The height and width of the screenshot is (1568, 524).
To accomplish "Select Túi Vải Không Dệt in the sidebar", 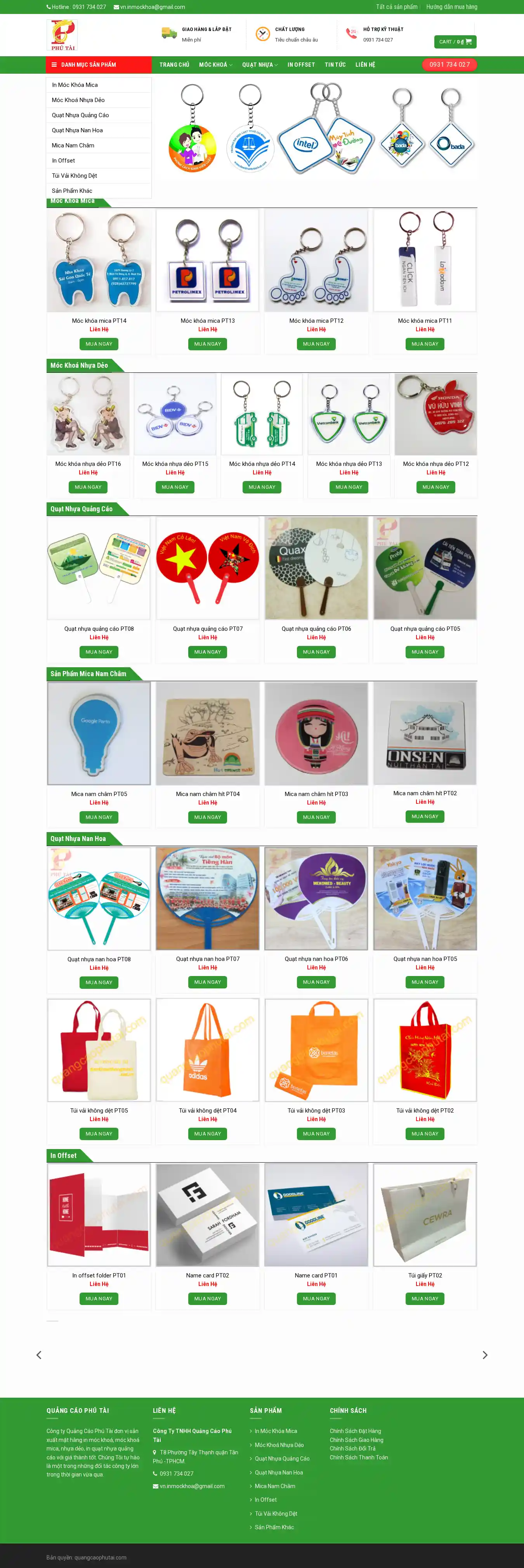I will [x=75, y=176].
